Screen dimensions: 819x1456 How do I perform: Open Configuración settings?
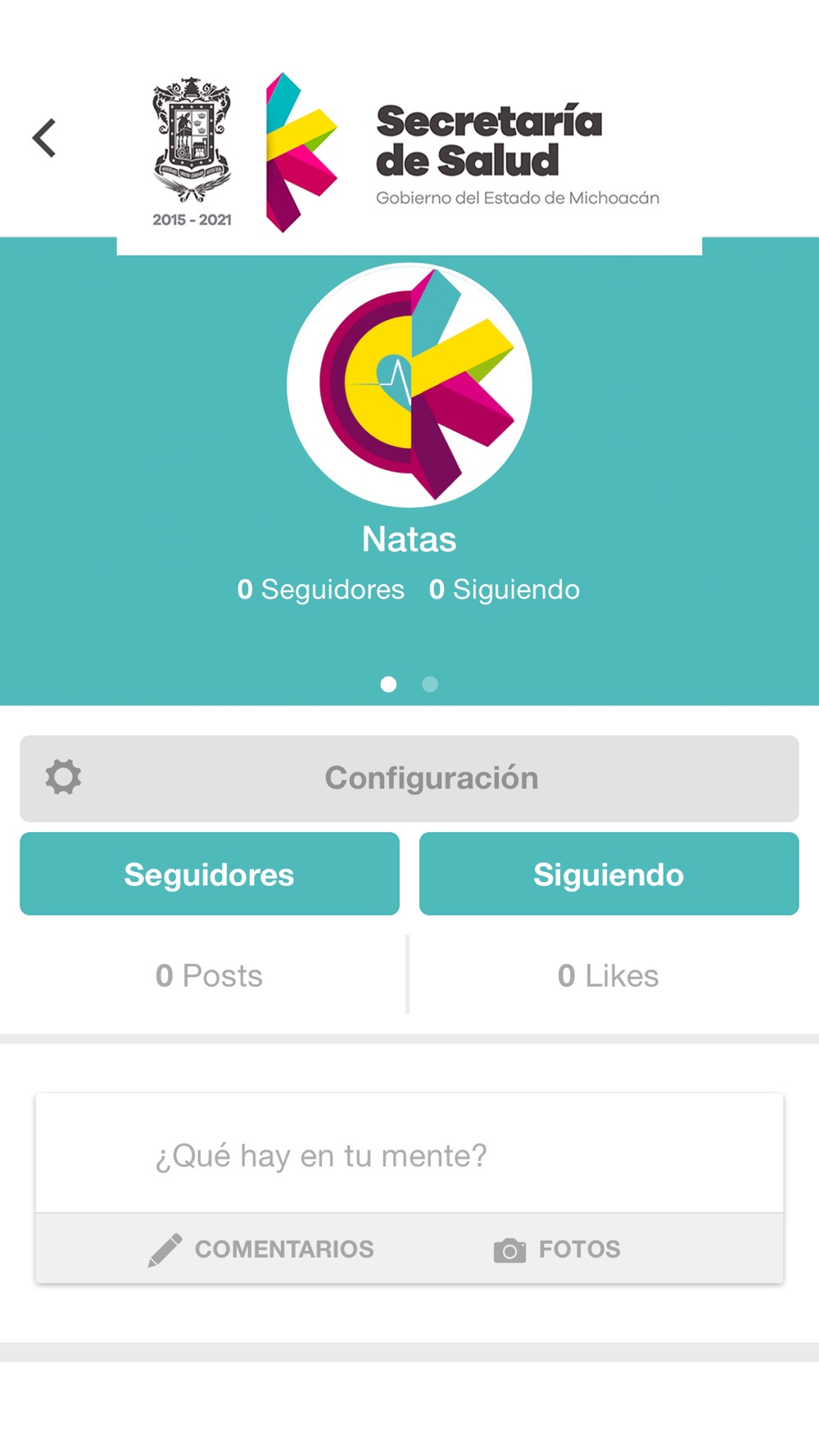[409, 778]
